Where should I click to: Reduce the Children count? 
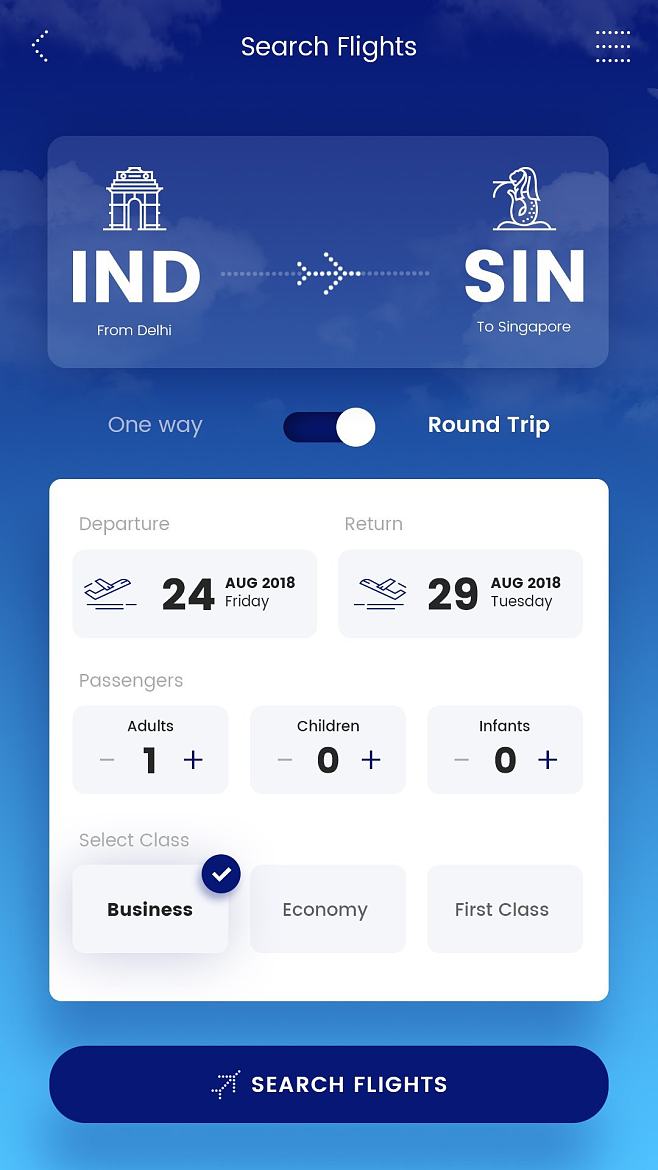285,760
